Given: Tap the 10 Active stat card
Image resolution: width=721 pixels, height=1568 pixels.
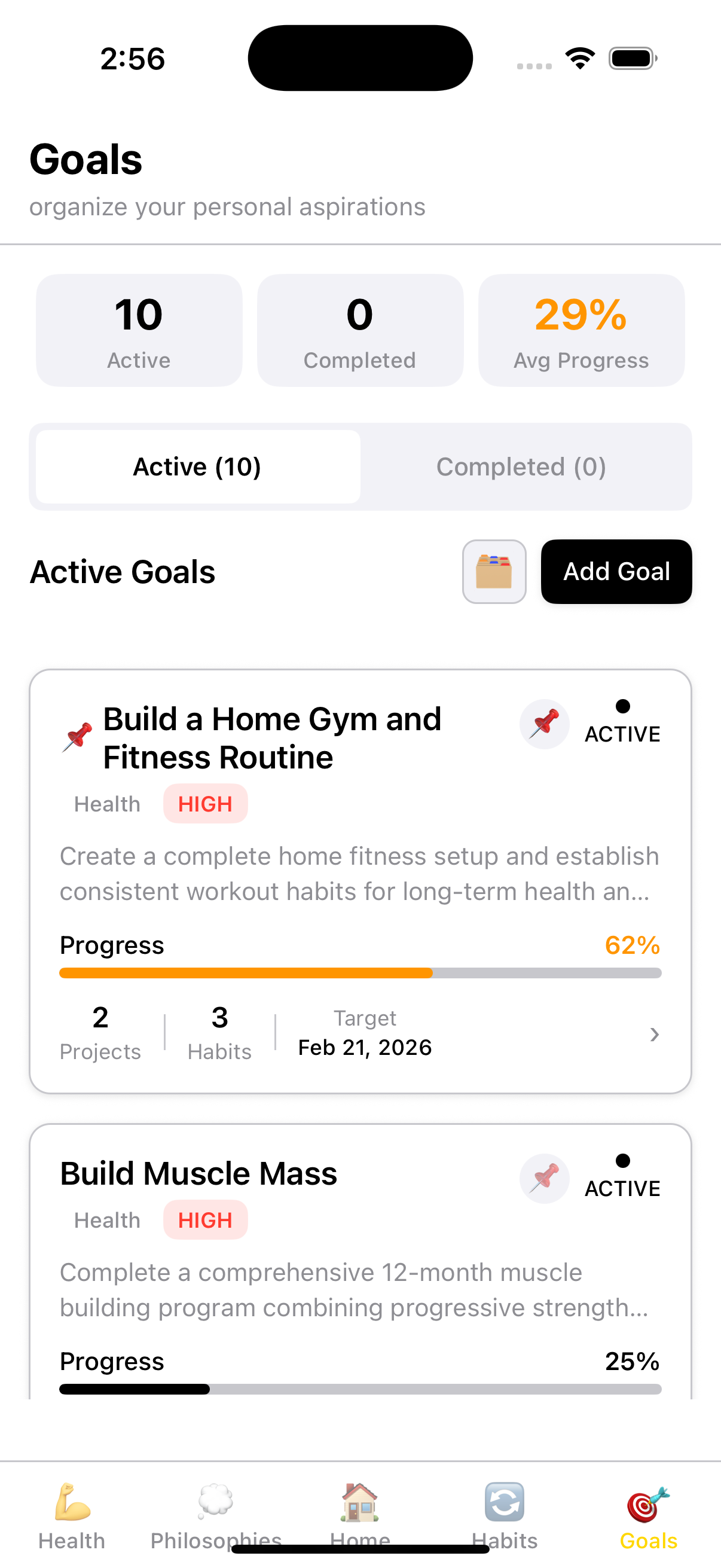Looking at the screenshot, I should (139, 331).
